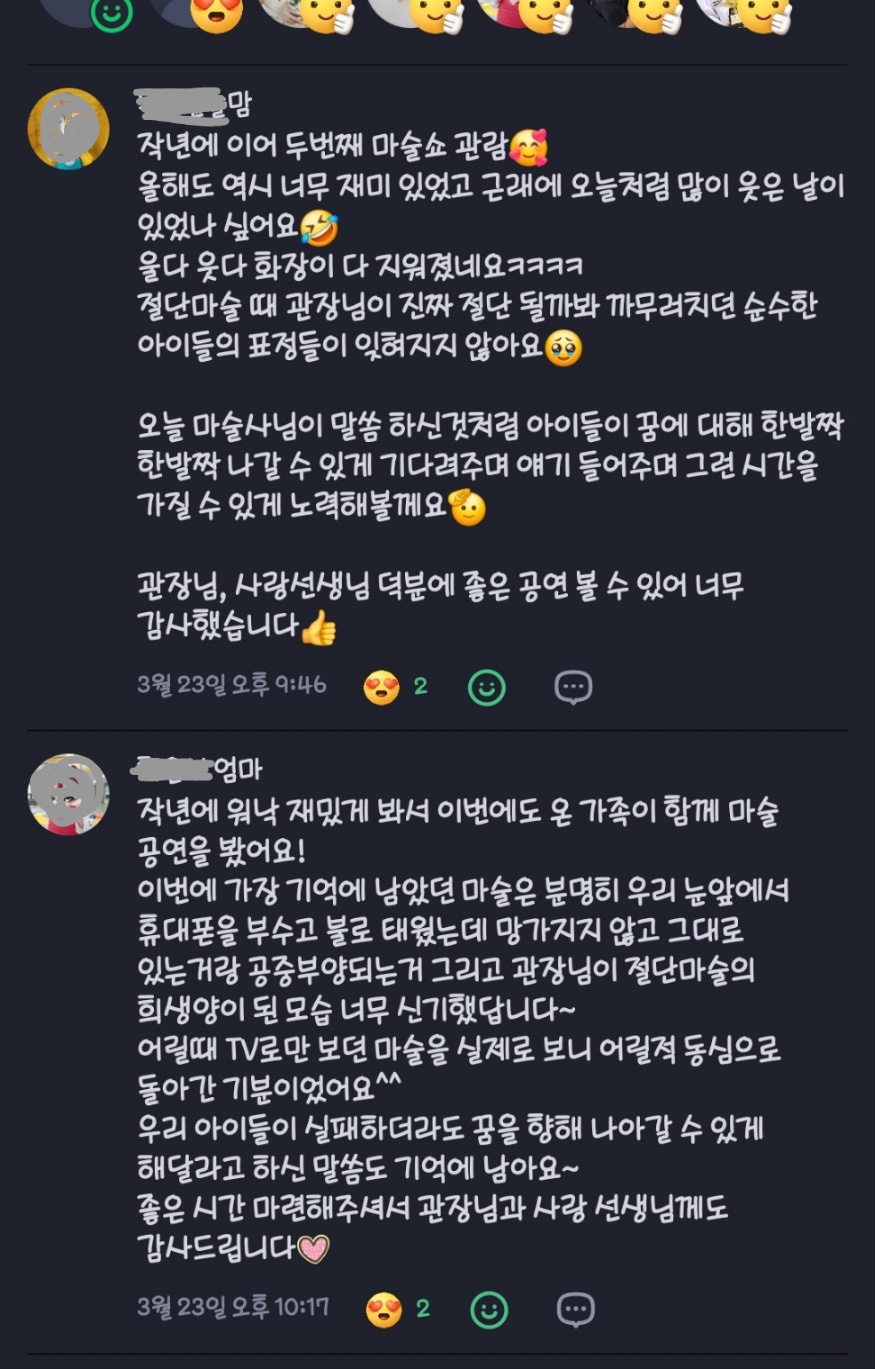Add reaction to the 10:17 comment
Screen dimensions: 875x1369
click(x=489, y=1309)
